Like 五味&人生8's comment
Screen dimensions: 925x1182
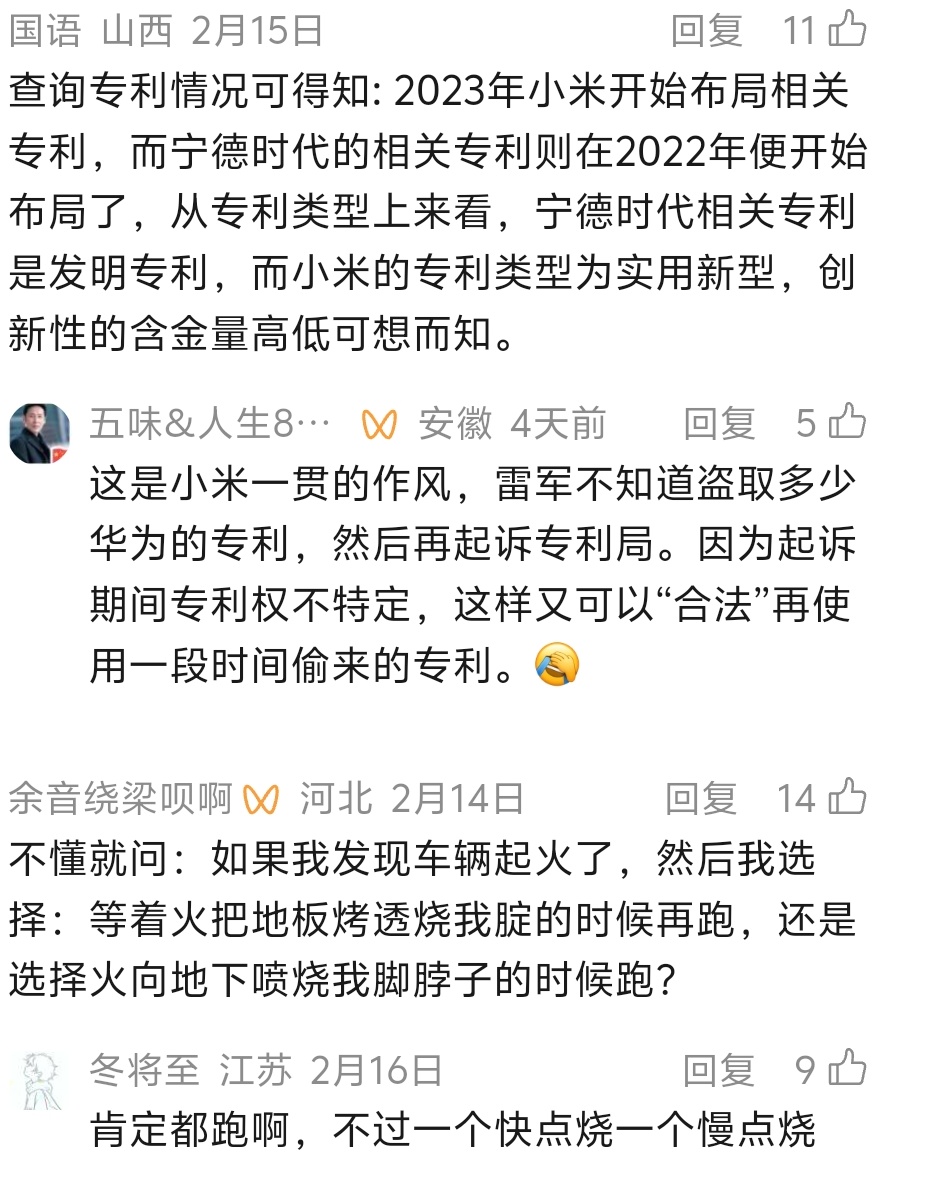[x=846, y=423]
